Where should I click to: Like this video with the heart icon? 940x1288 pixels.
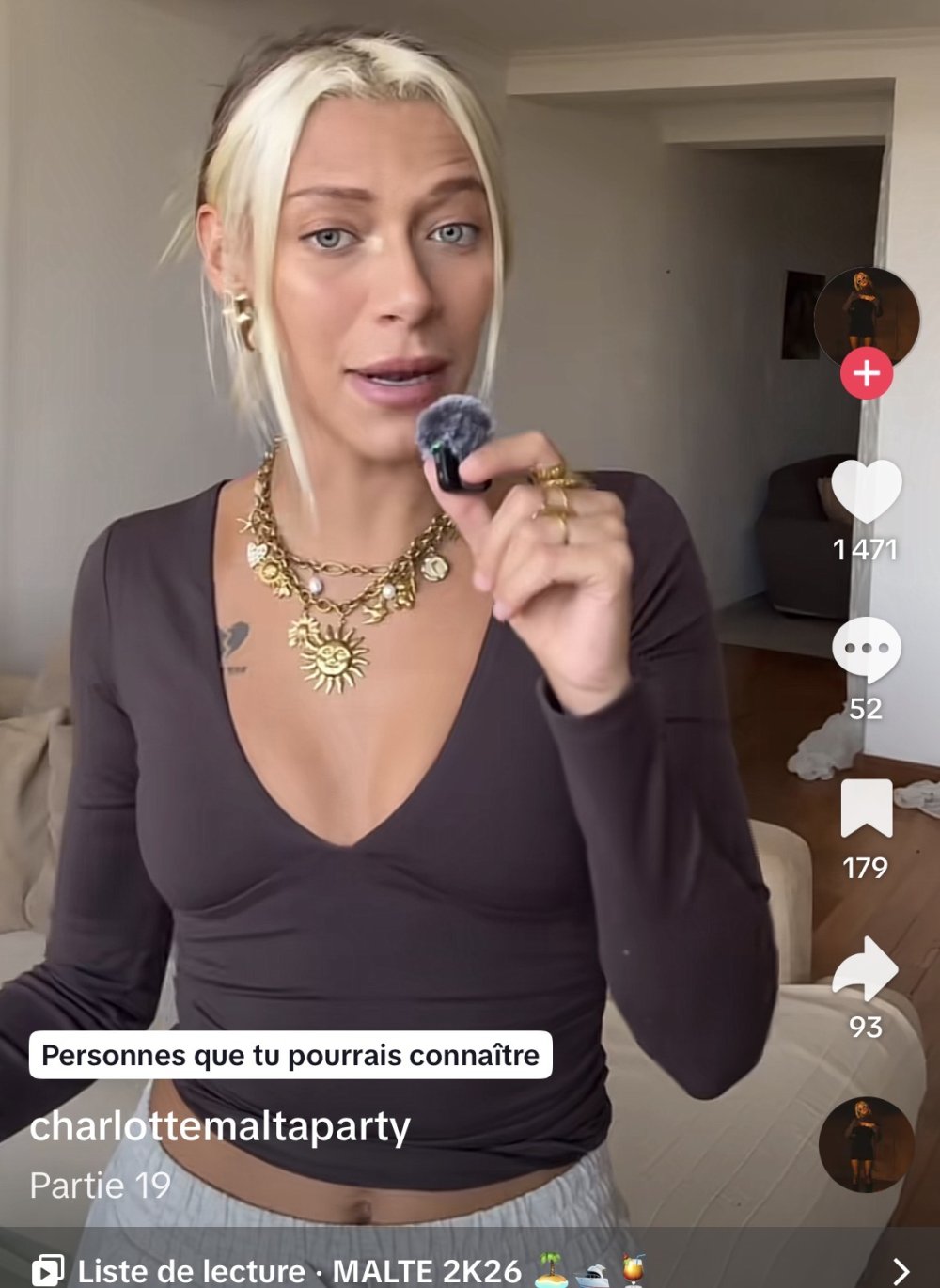(866, 492)
